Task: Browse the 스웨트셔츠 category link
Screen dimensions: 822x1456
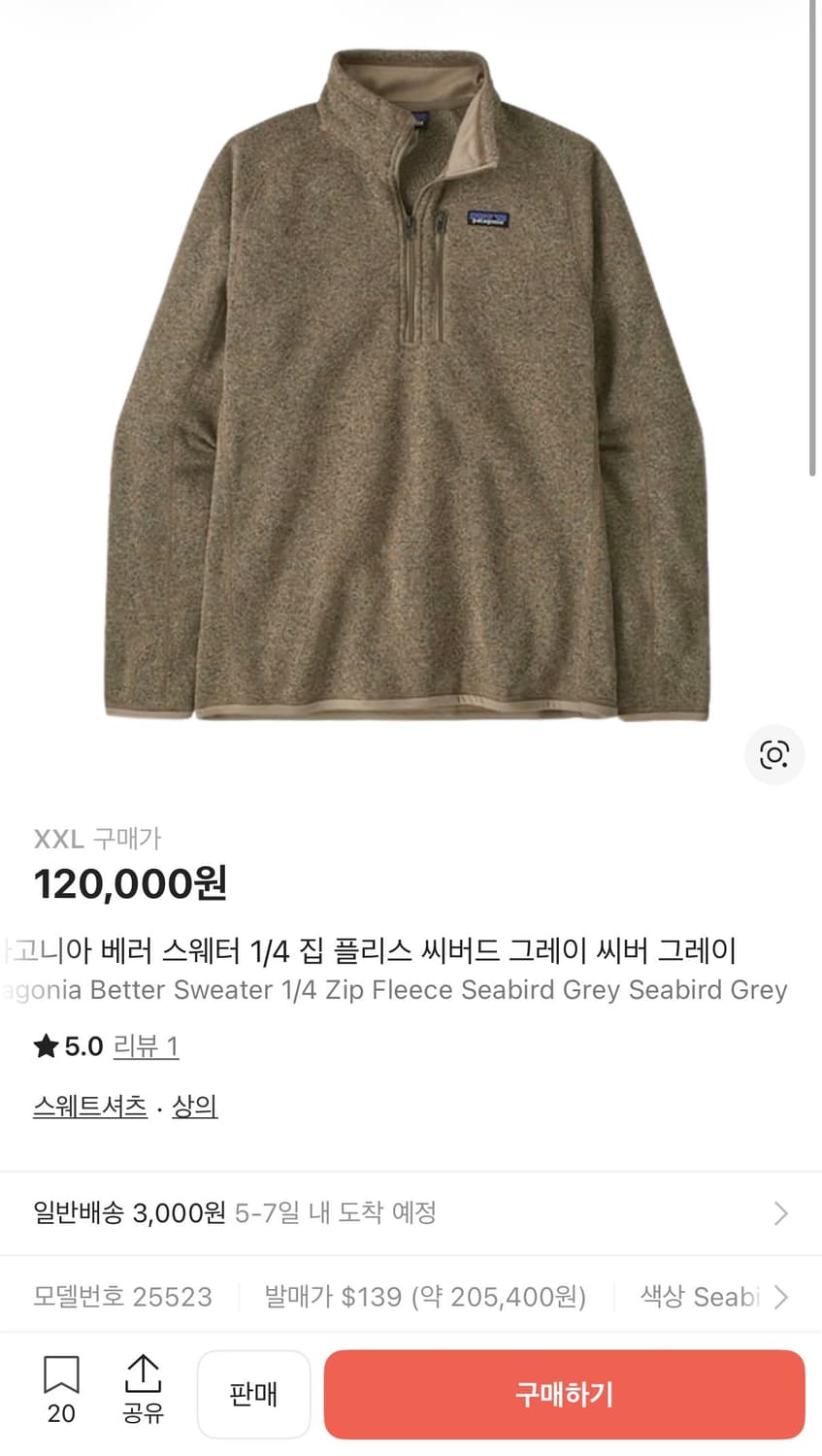Action: [89, 1107]
